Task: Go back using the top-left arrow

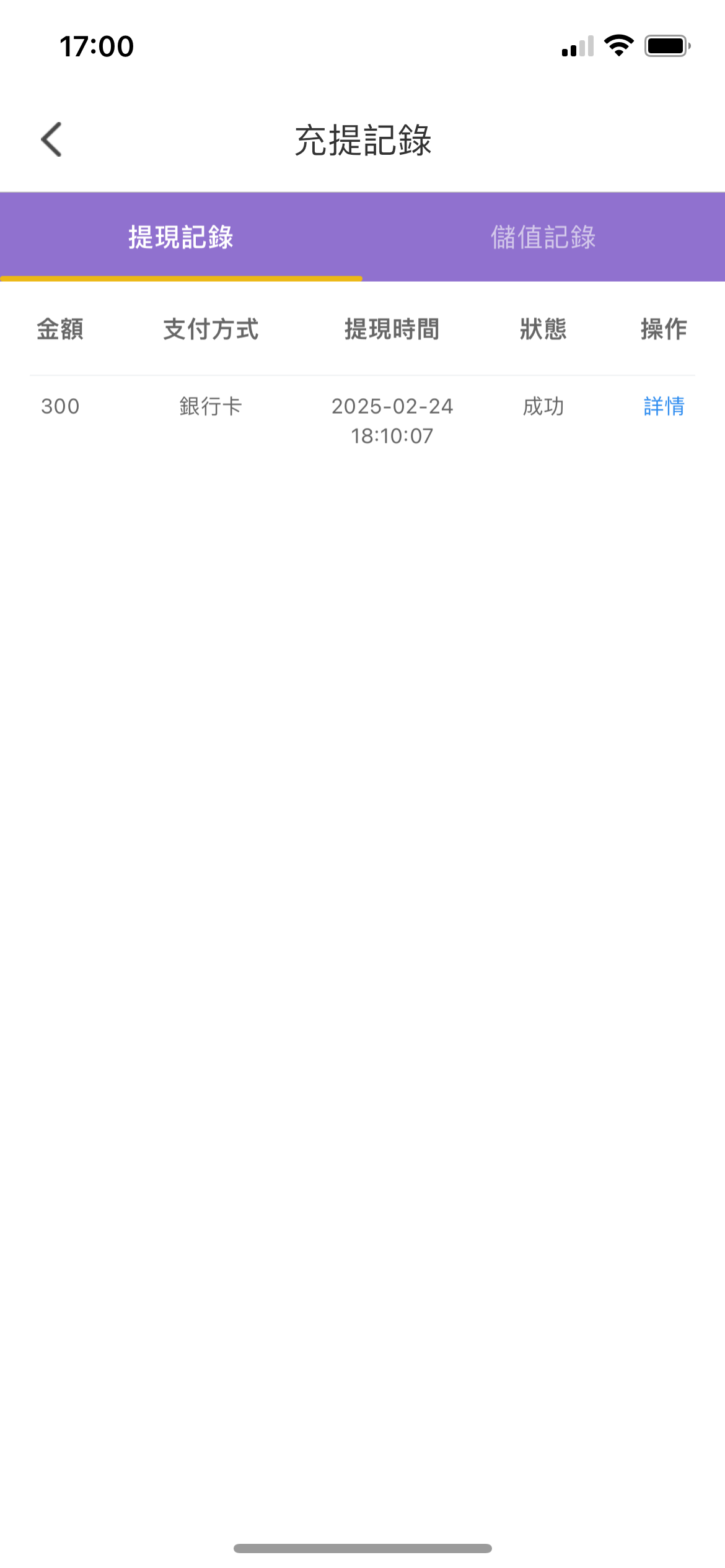Action: [51, 139]
